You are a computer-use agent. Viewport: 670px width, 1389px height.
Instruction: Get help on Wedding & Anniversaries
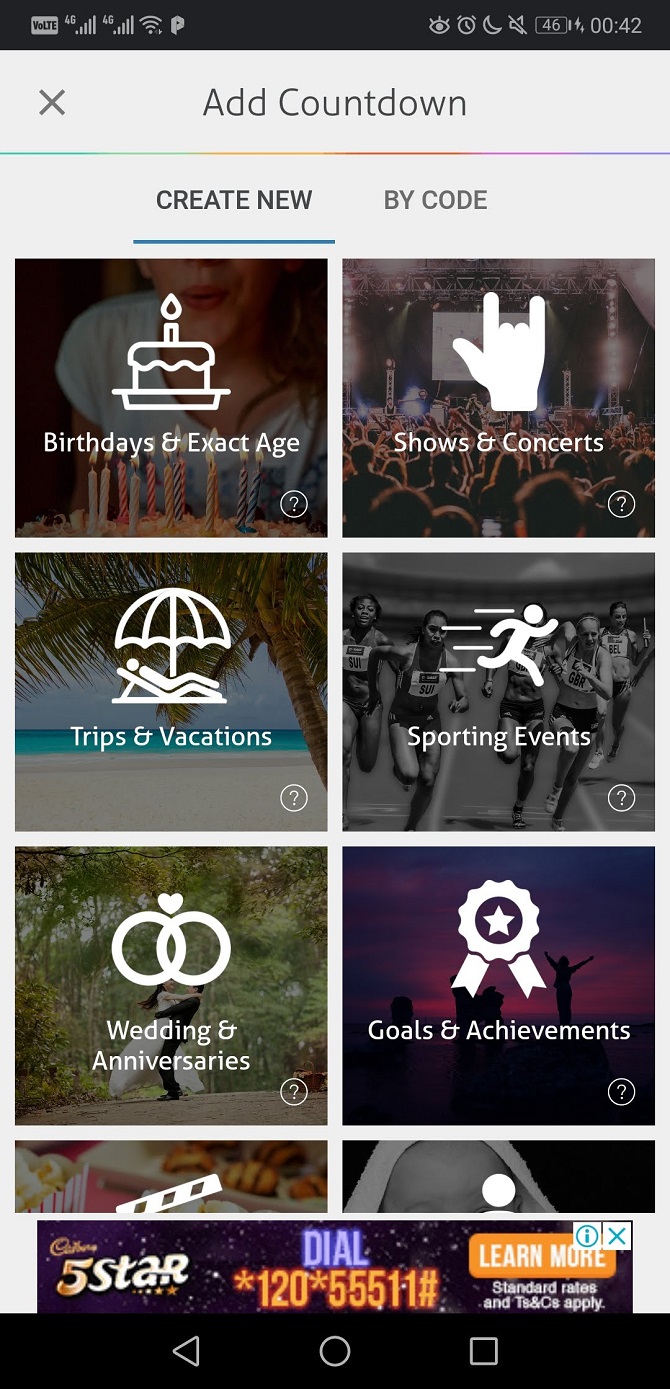pos(294,1092)
